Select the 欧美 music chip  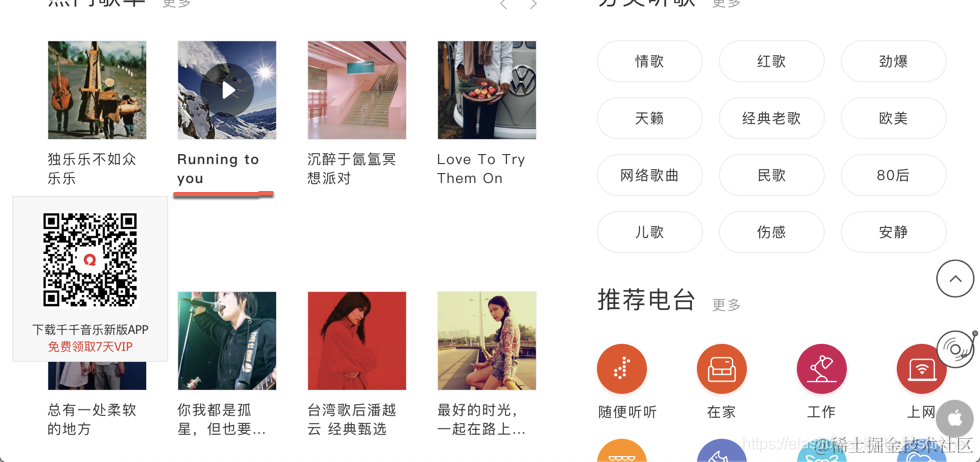click(x=893, y=119)
